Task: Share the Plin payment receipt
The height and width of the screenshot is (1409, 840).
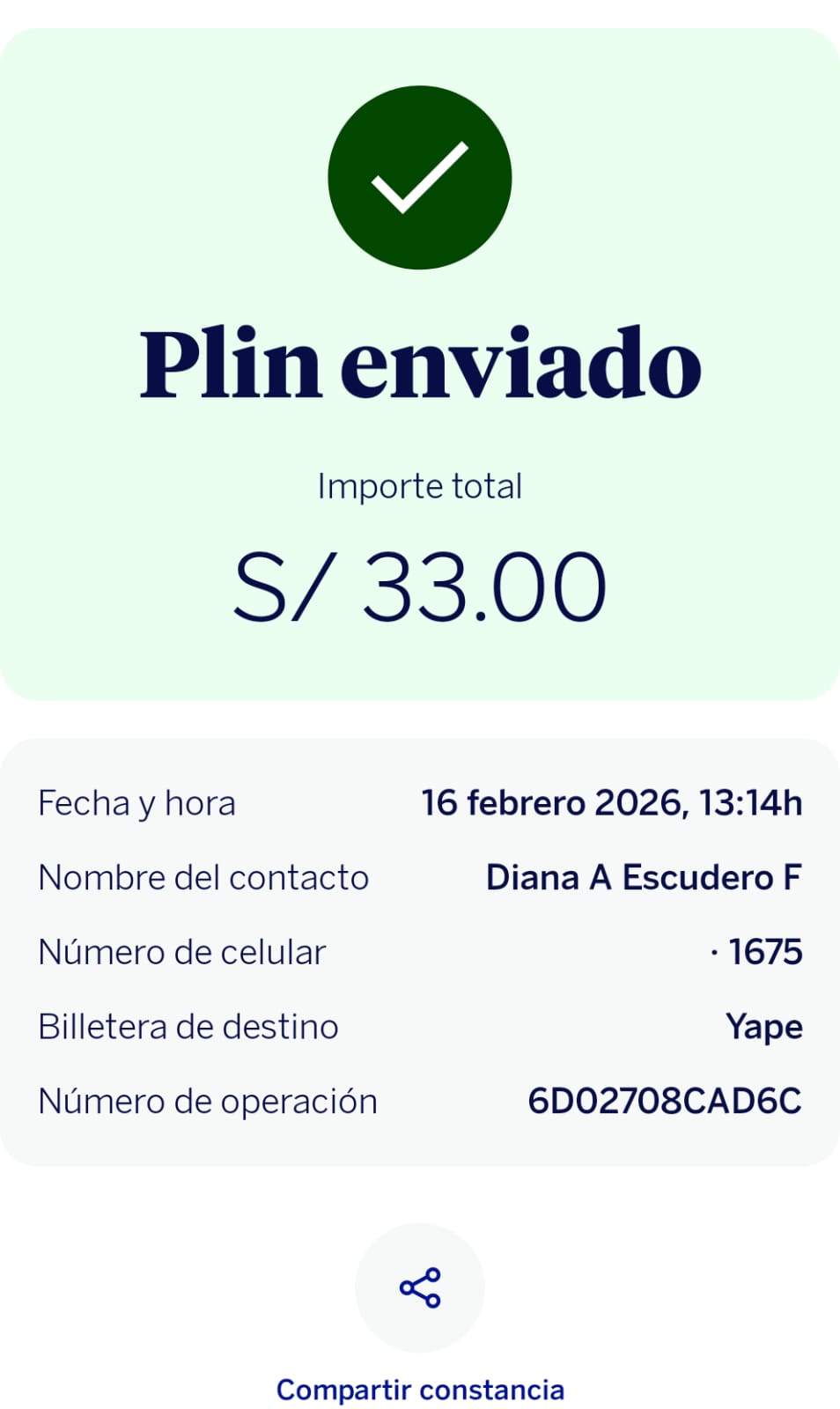Action: 420,1287
